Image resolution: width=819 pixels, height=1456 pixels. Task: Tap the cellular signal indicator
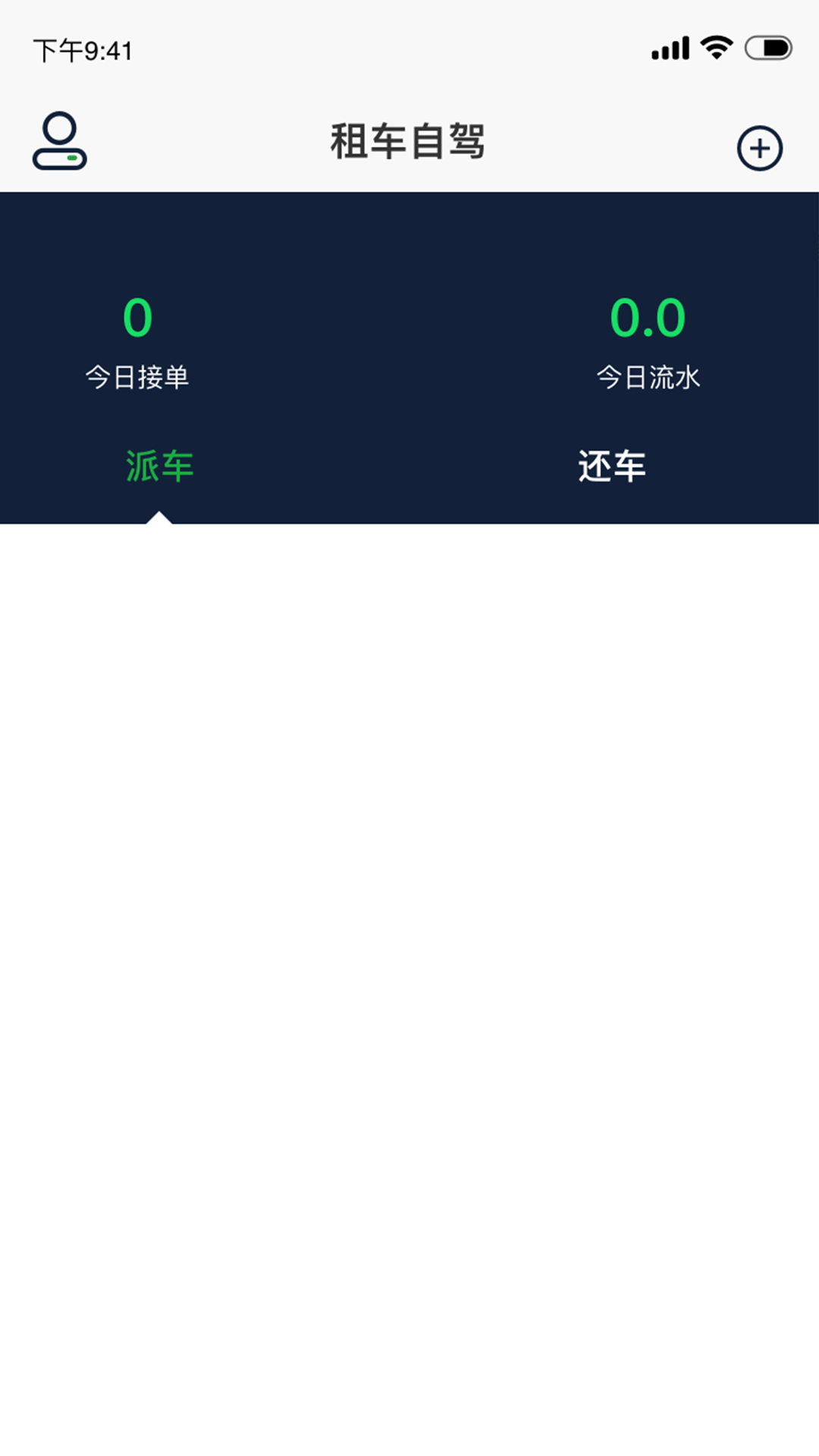(x=668, y=49)
